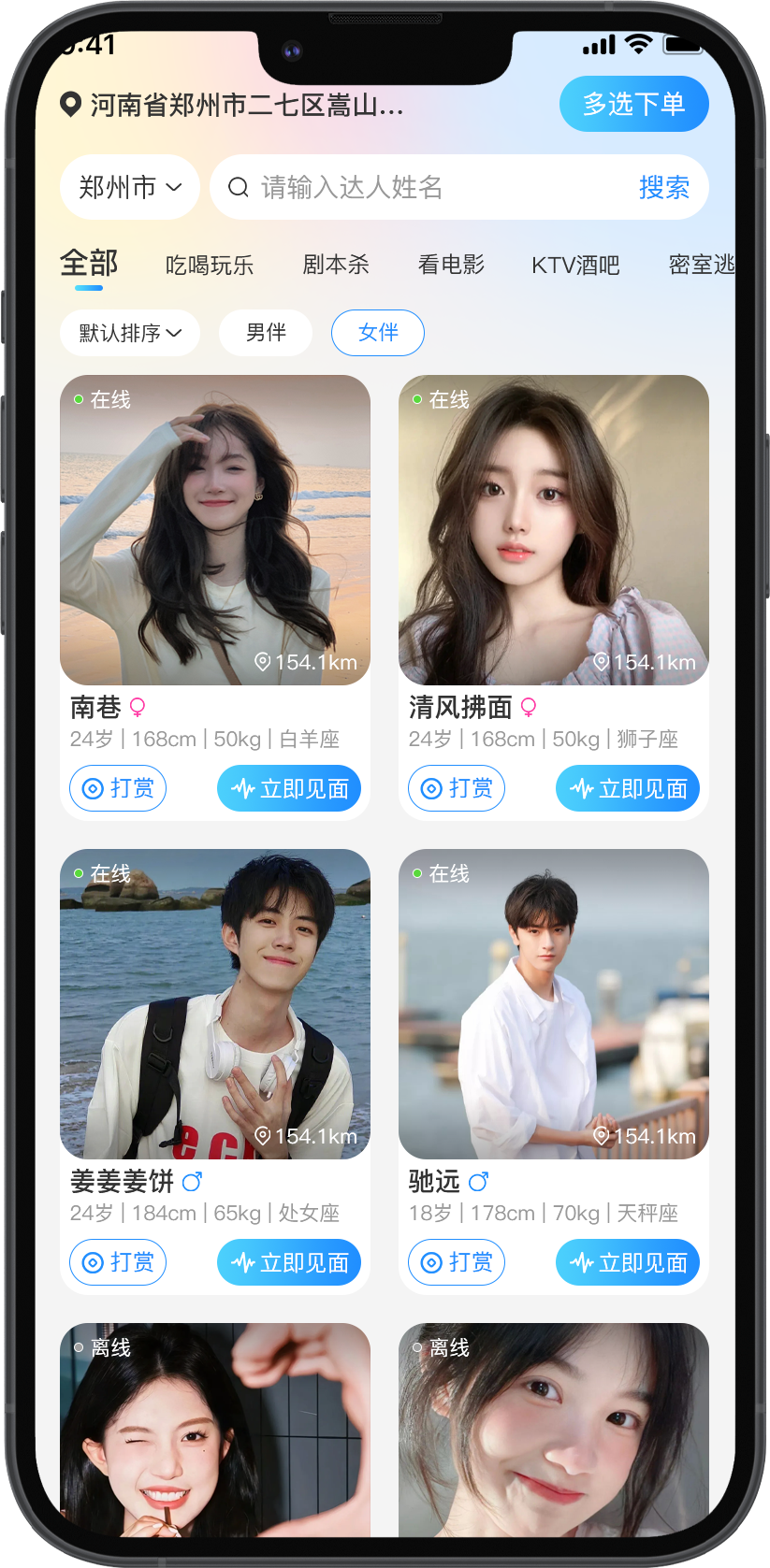Tap 打赏 for 姜姜姜饼
Screen dimensions: 770x1568
pyautogui.click(x=118, y=1262)
